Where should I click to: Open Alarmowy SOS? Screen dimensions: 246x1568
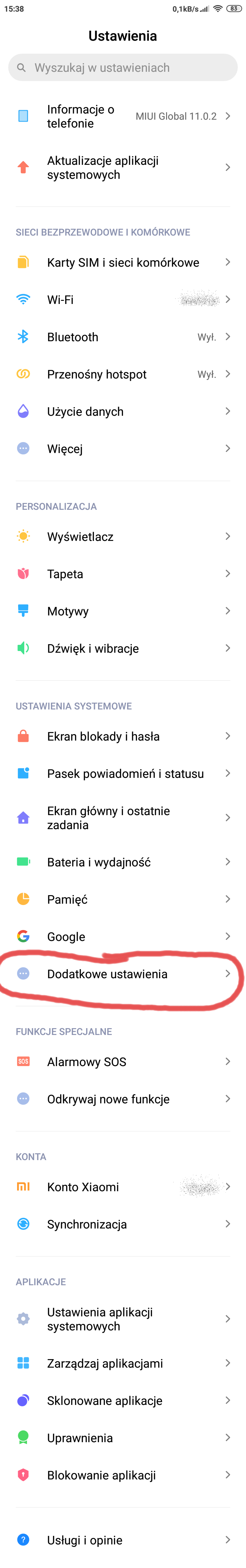coord(123,1062)
